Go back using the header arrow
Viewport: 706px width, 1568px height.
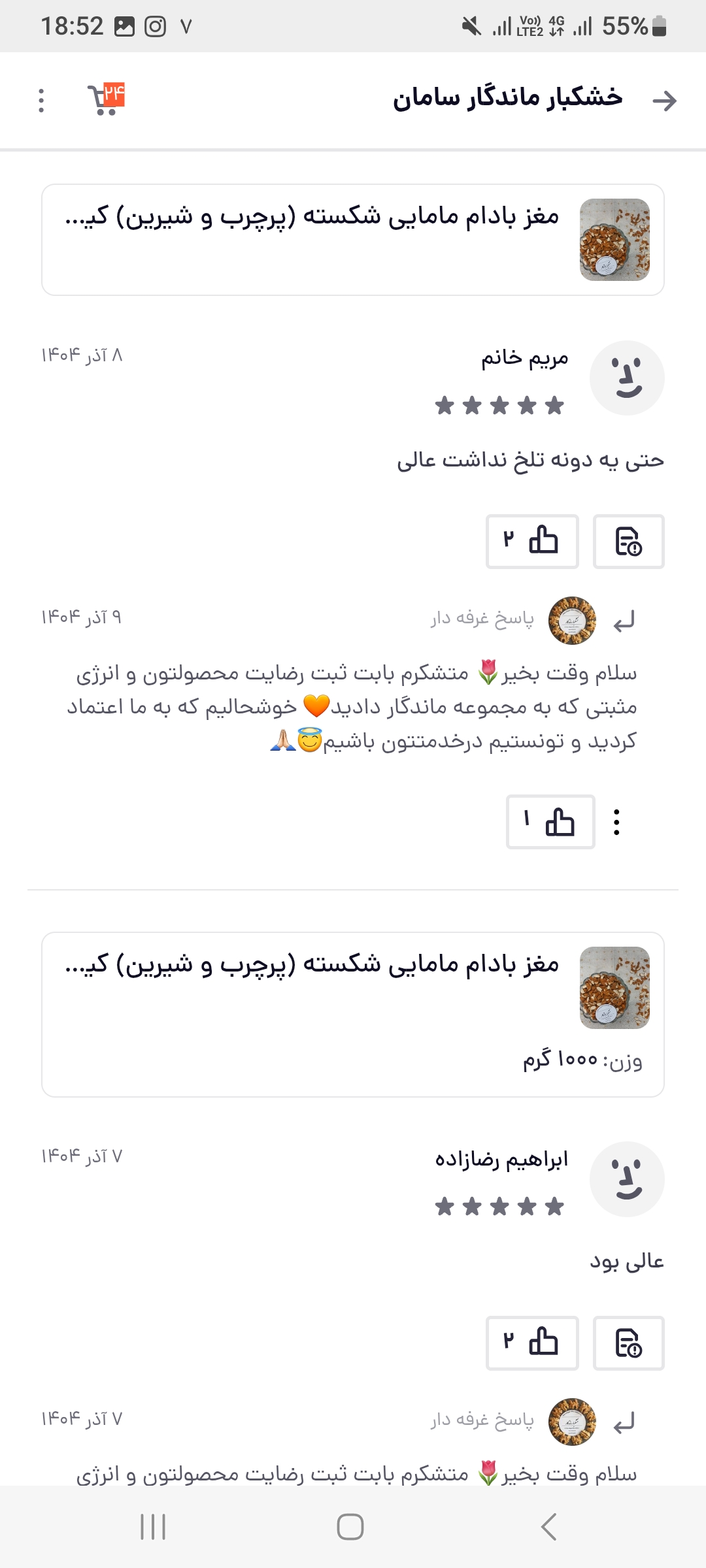tap(665, 101)
